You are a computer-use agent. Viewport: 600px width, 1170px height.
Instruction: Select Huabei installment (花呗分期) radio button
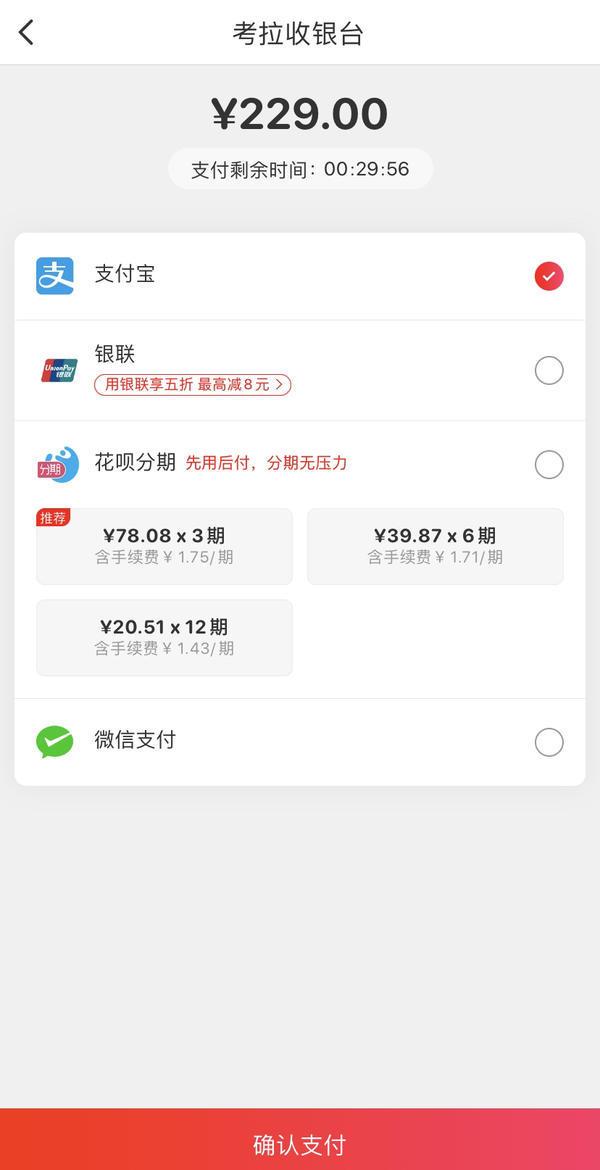point(549,464)
